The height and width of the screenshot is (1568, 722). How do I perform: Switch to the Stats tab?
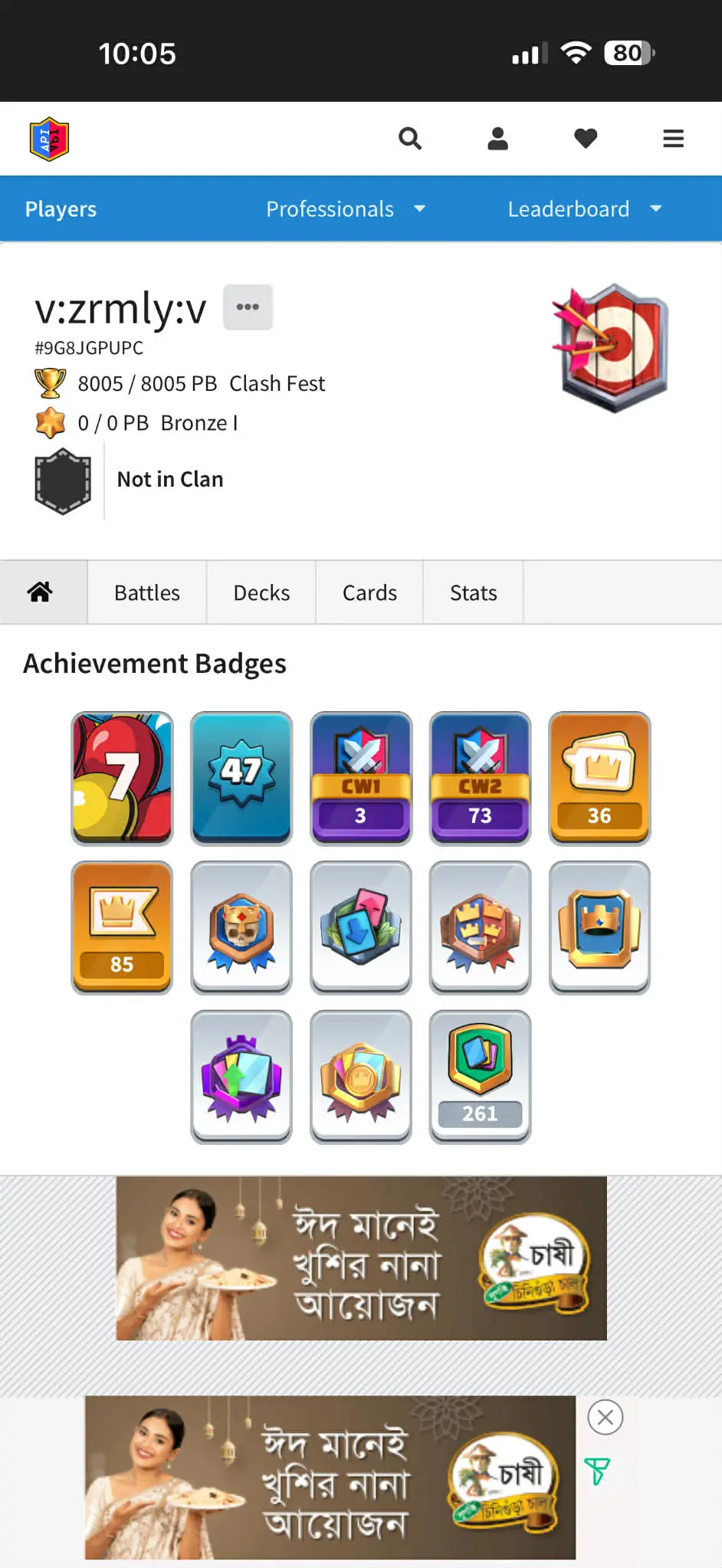coord(473,593)
